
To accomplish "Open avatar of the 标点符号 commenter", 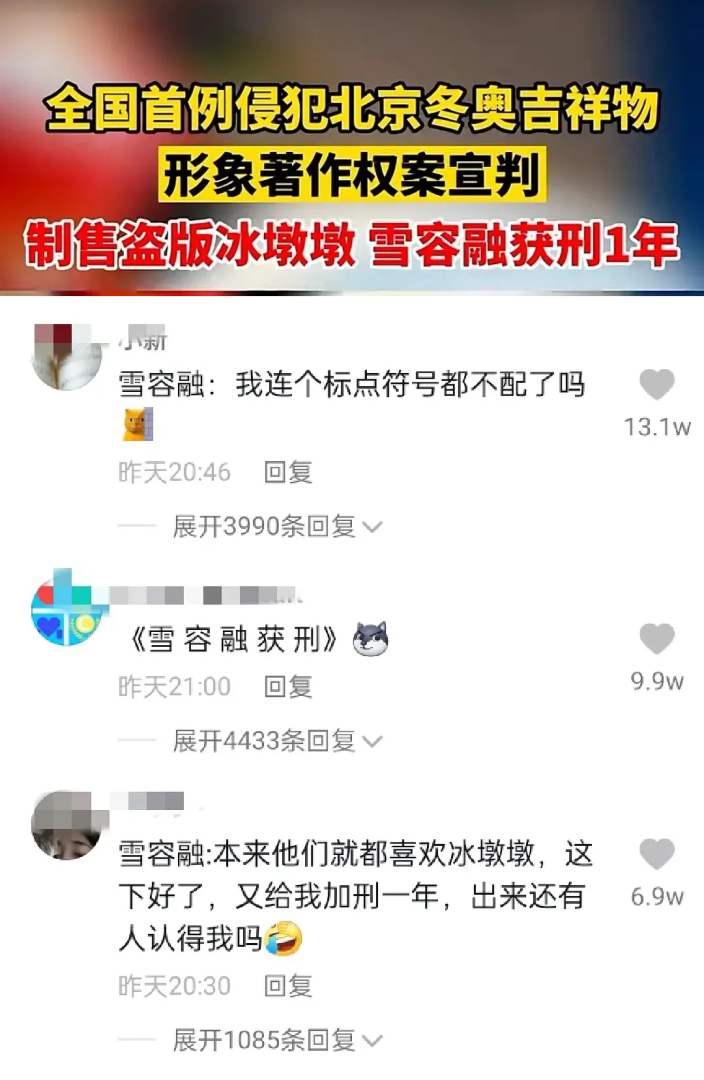I will [x=67, y=356].
